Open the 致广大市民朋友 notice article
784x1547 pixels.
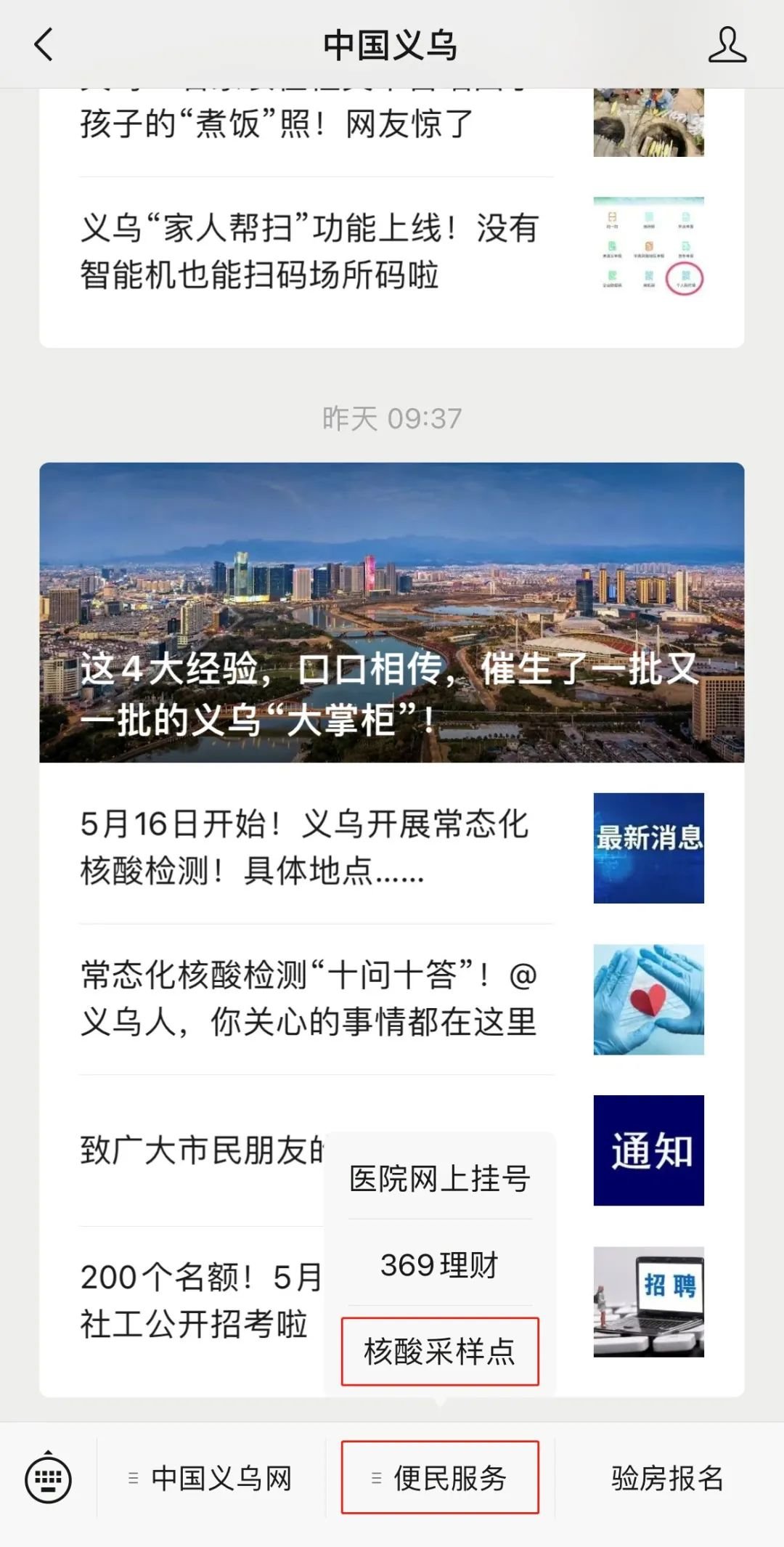[200, 1150]
